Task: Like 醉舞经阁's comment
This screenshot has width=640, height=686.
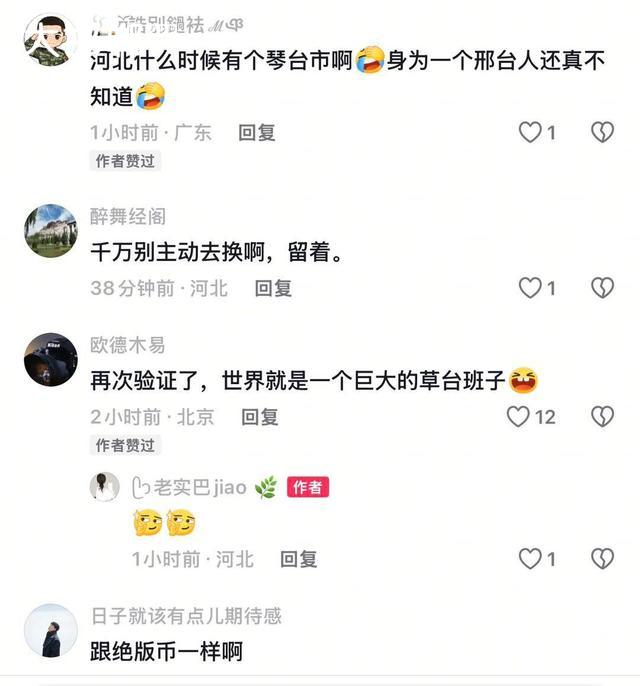Action: pyautogui.click(x=530, y=288)
